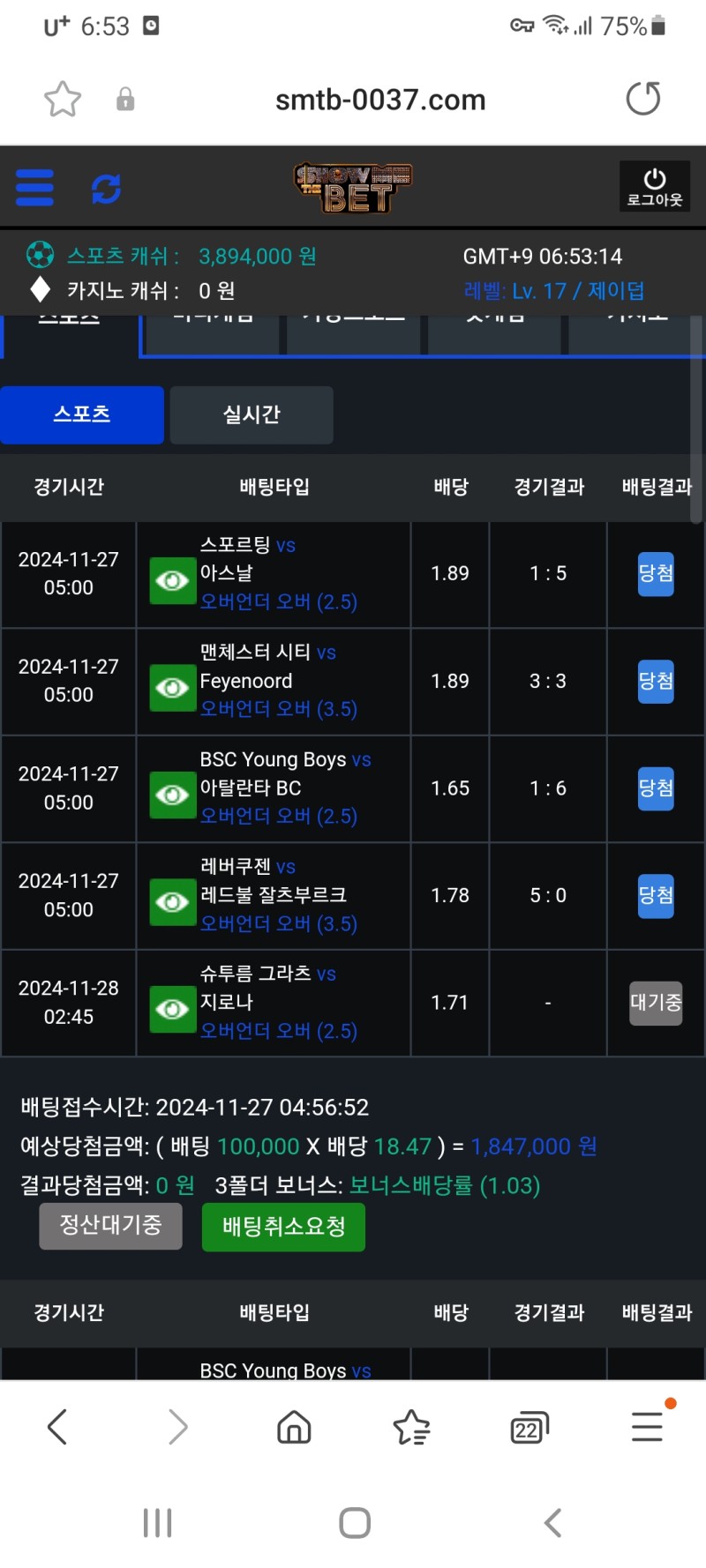
Task: Open the browser's main menu
Action: pos(647,1426)
